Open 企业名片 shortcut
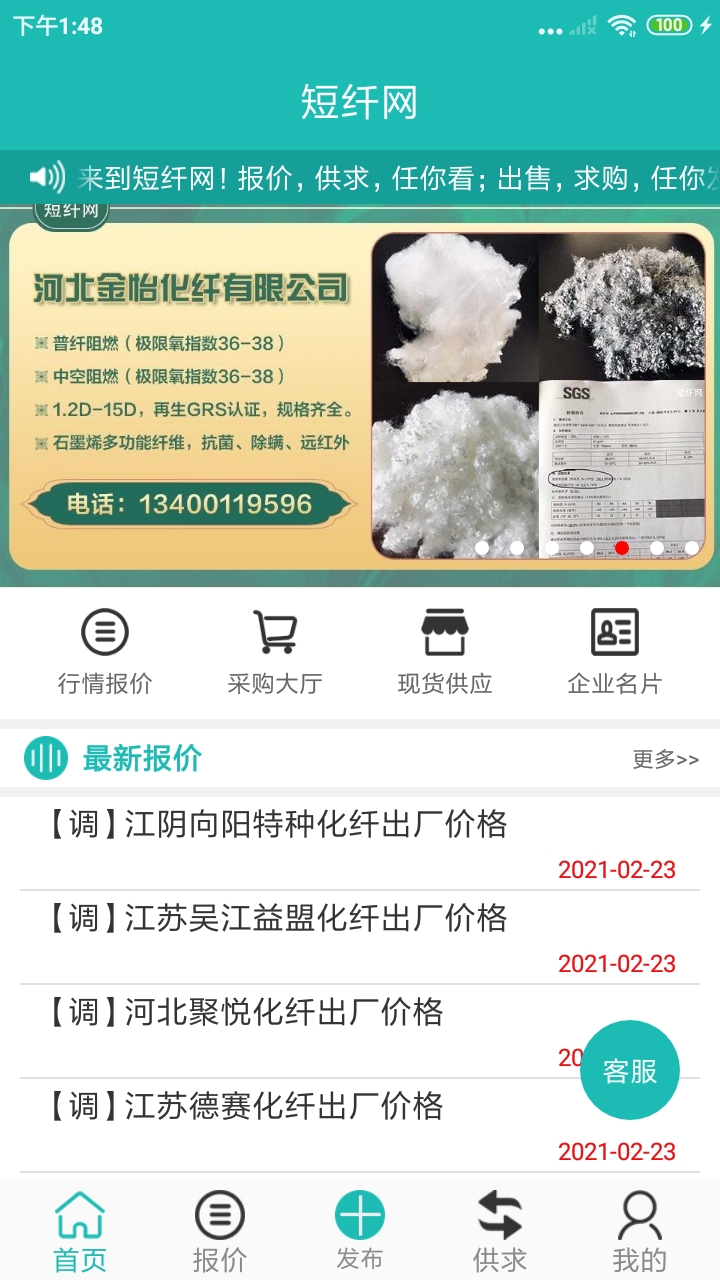The height and width of the screenshot is (1280, 720). (x=615, y=652)
